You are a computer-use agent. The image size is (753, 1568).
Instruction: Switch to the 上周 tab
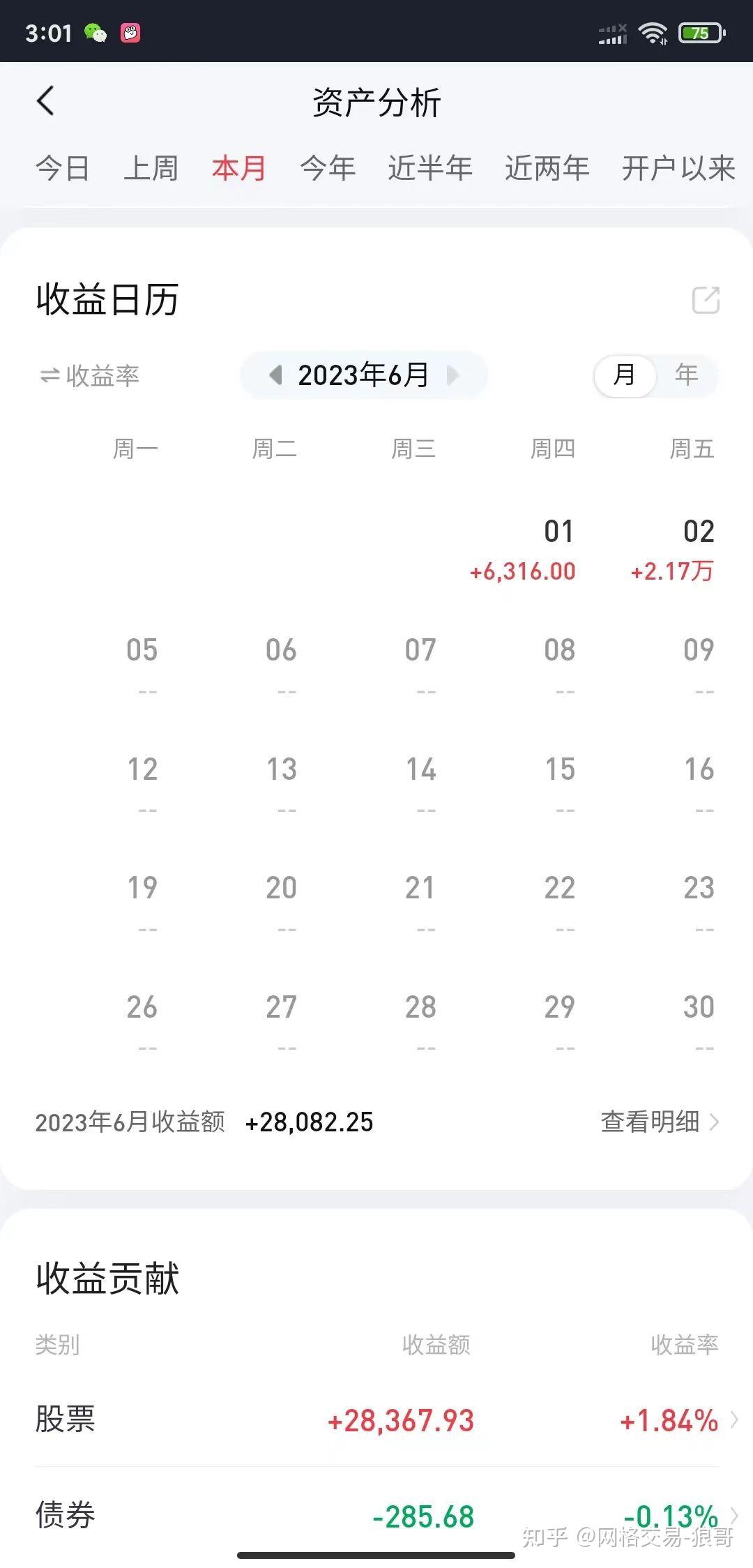pyautogui.click(x=151, y=168)
